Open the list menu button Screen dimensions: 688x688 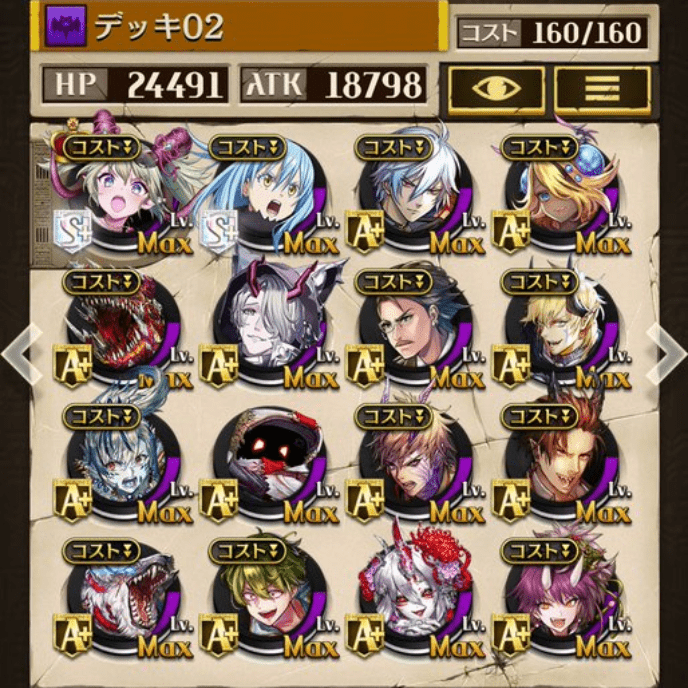click(602, 89)
